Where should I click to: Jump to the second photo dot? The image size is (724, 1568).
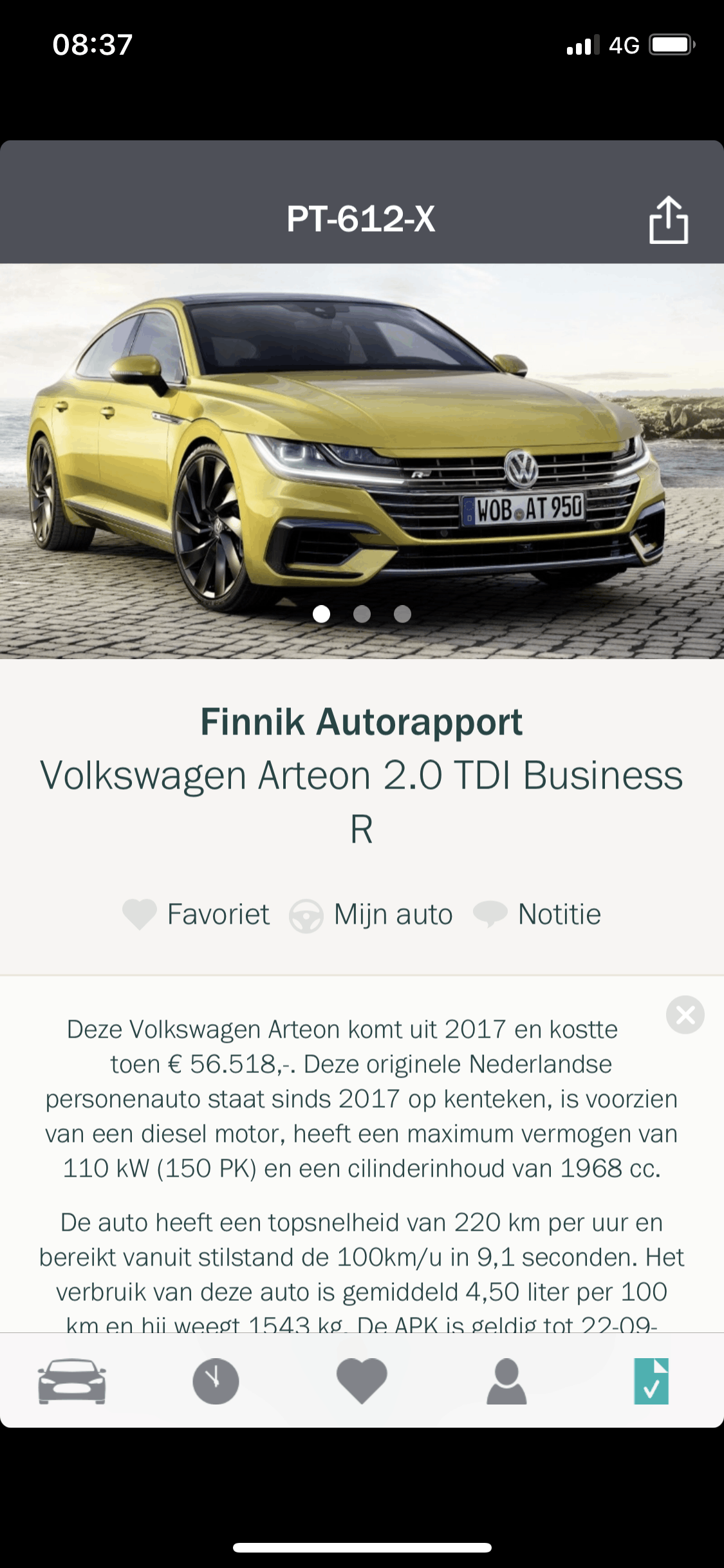[x=362, y=614]
